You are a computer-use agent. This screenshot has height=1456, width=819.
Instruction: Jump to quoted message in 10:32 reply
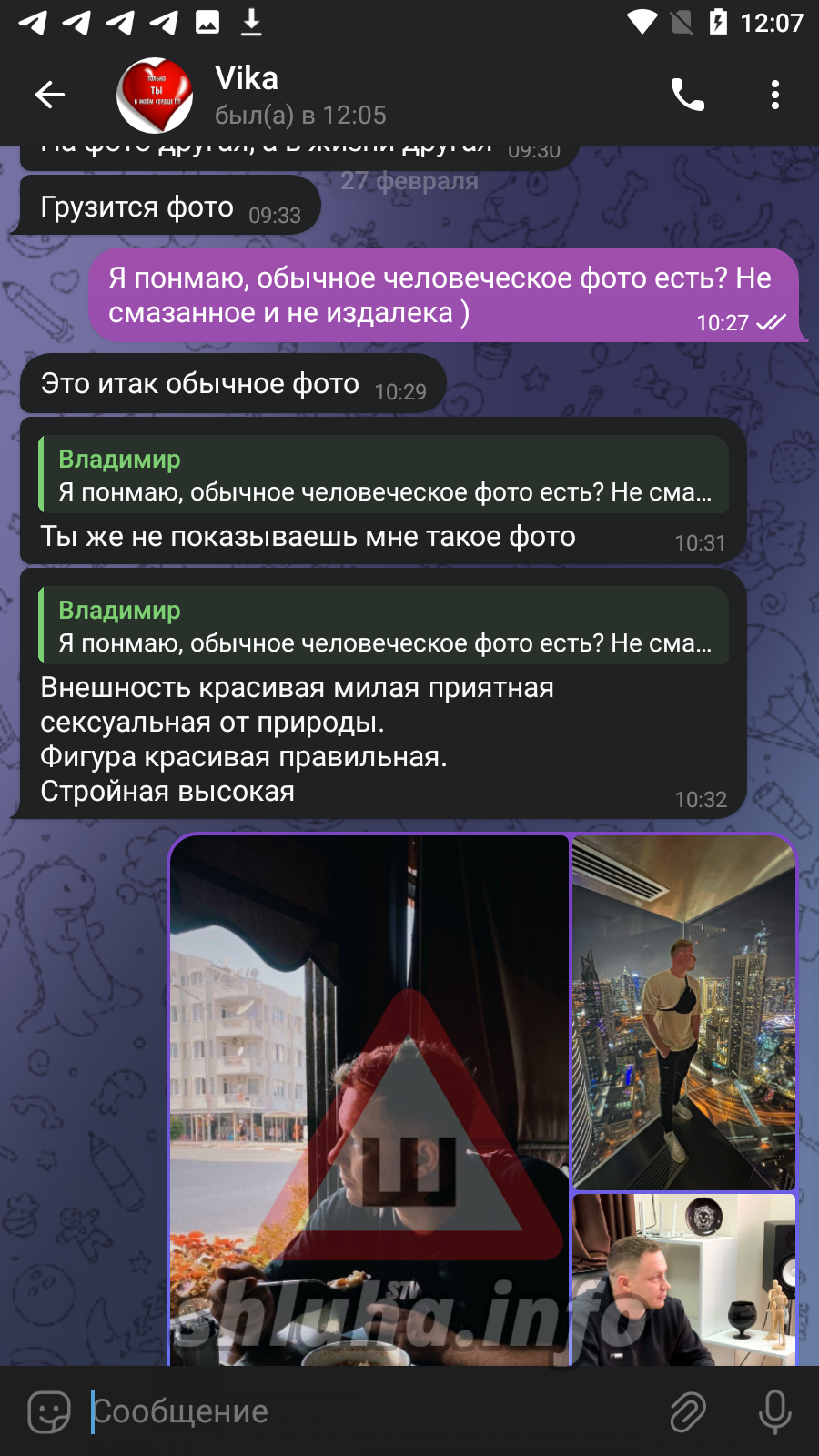383,626
